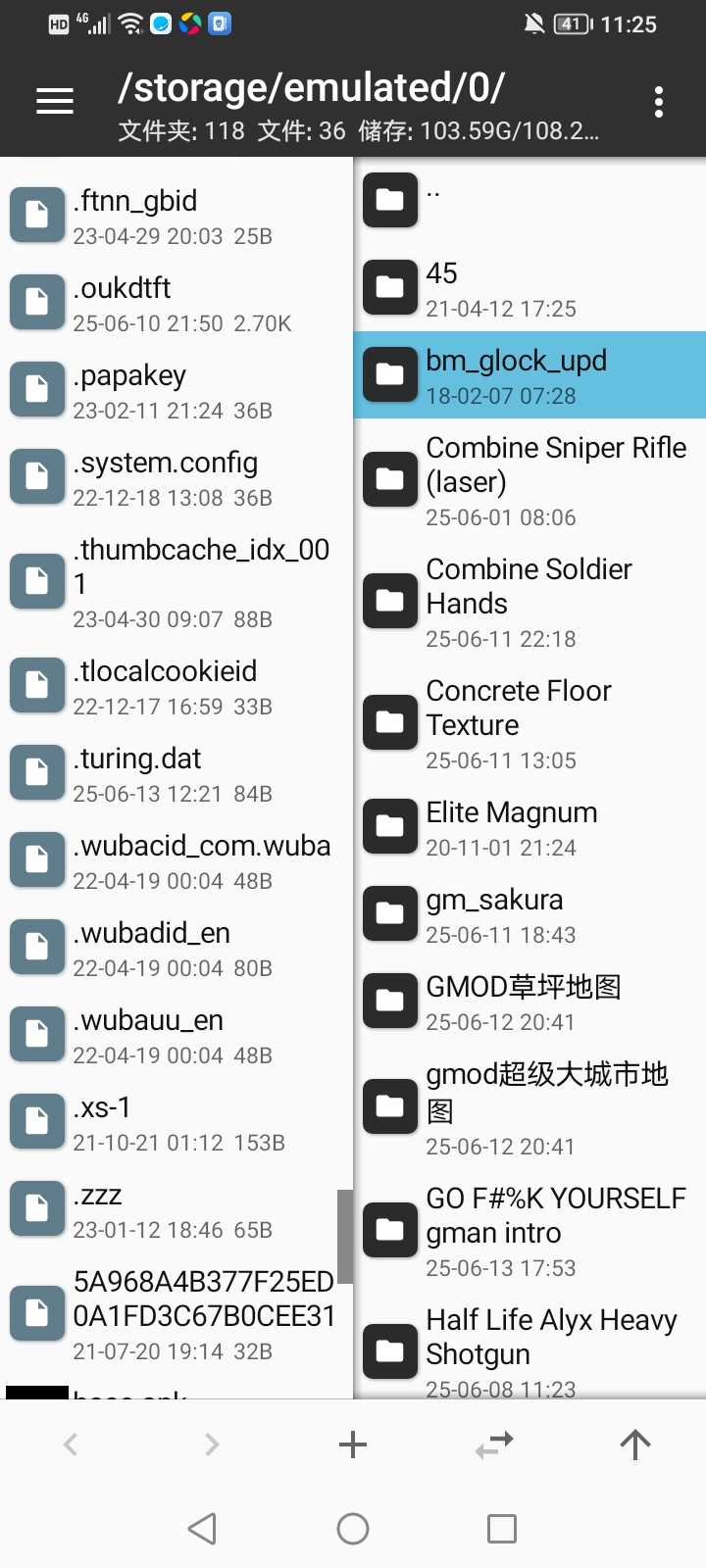Go to the system home screen
The height and width of the screenshot is (1568, 706).
point(352,1529)
